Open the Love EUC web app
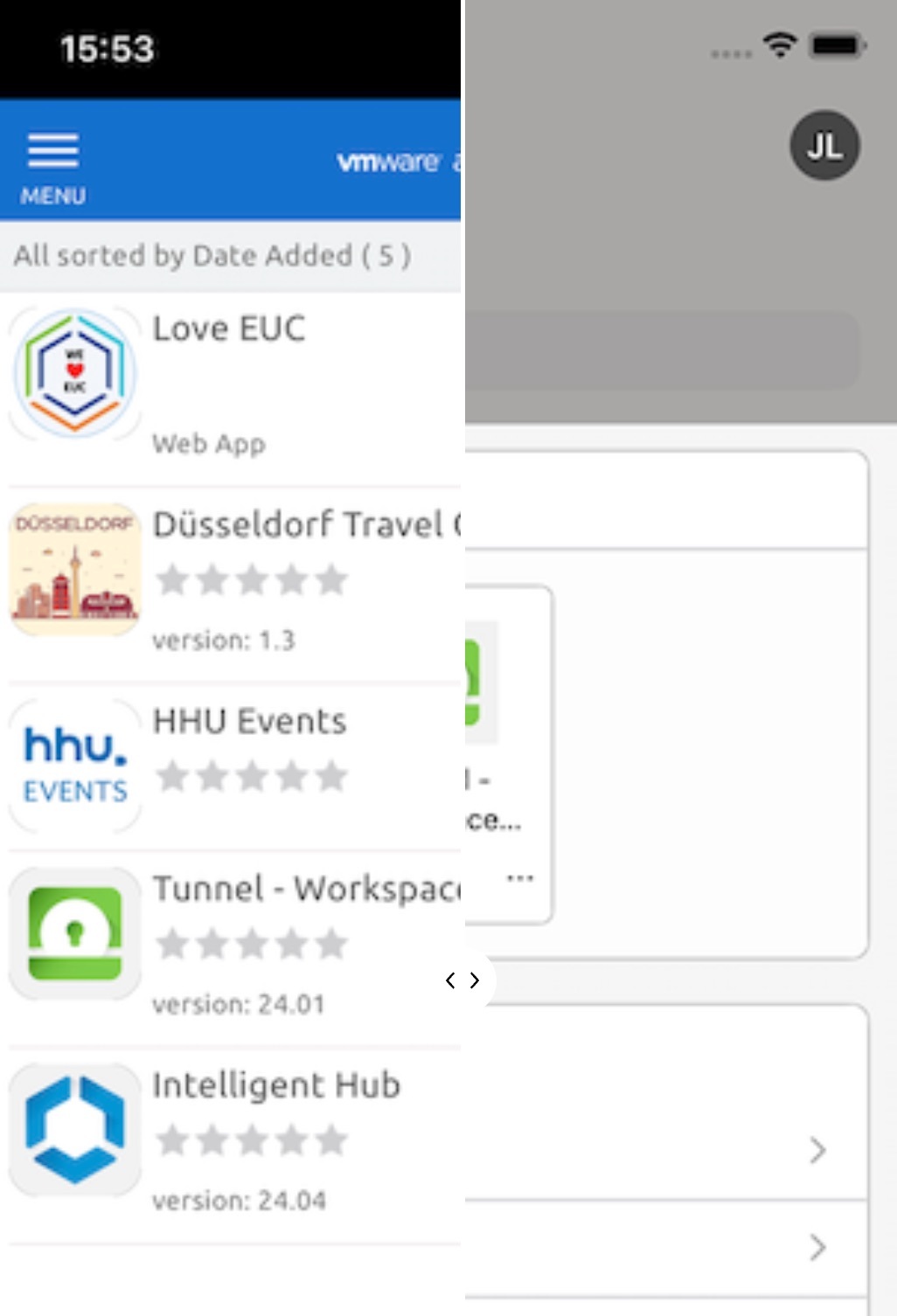The image size is (897, 1316). tap(229, 384)
